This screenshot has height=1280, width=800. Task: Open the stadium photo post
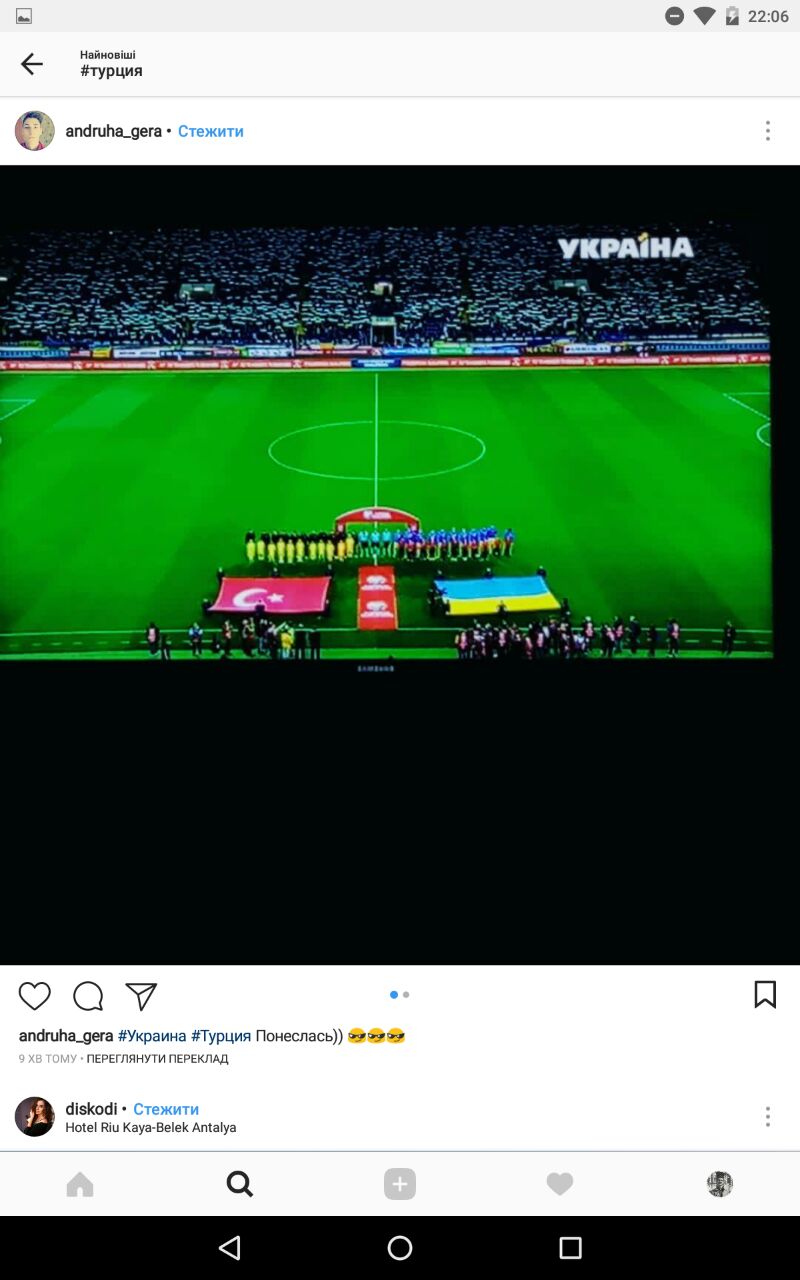[x=400, y=564]
